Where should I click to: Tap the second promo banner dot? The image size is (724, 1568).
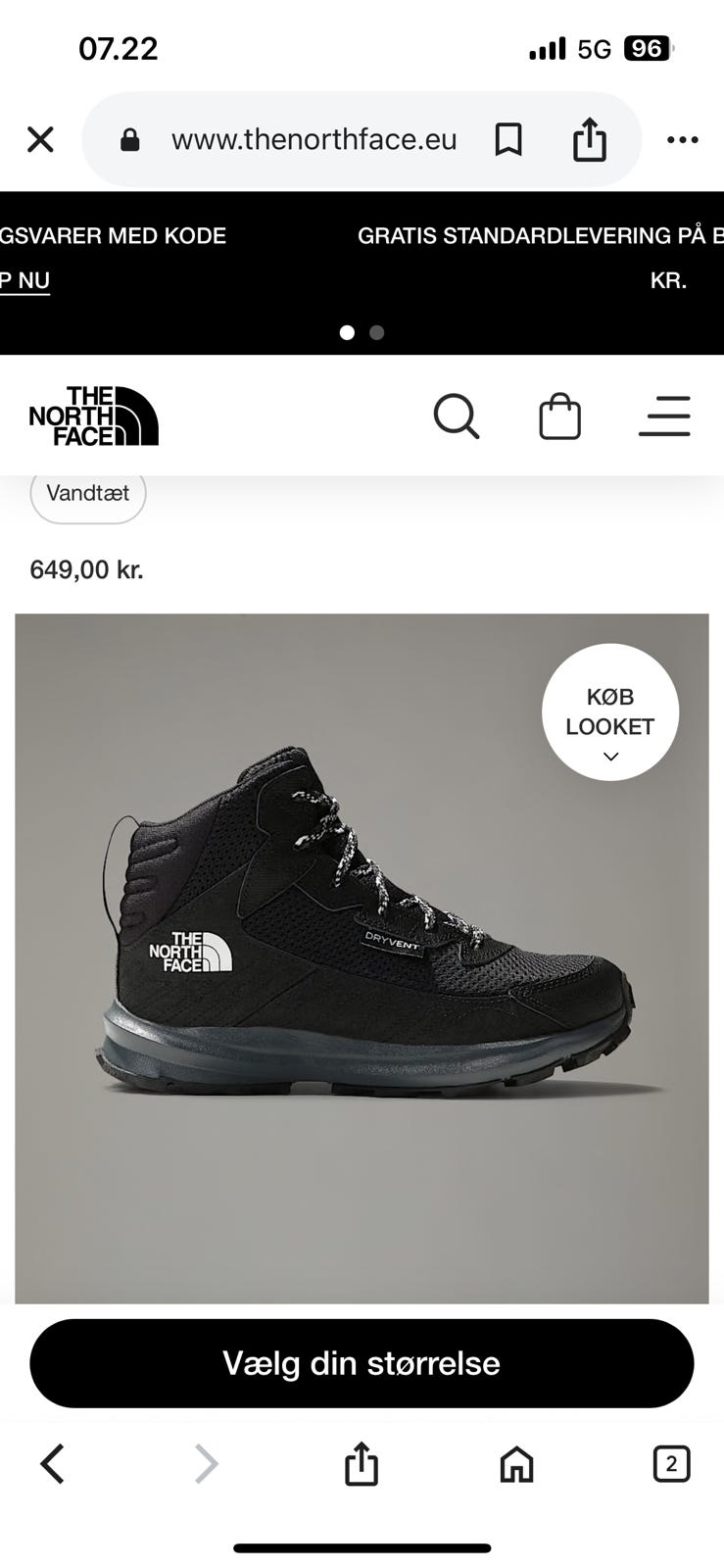pos(377,332)
